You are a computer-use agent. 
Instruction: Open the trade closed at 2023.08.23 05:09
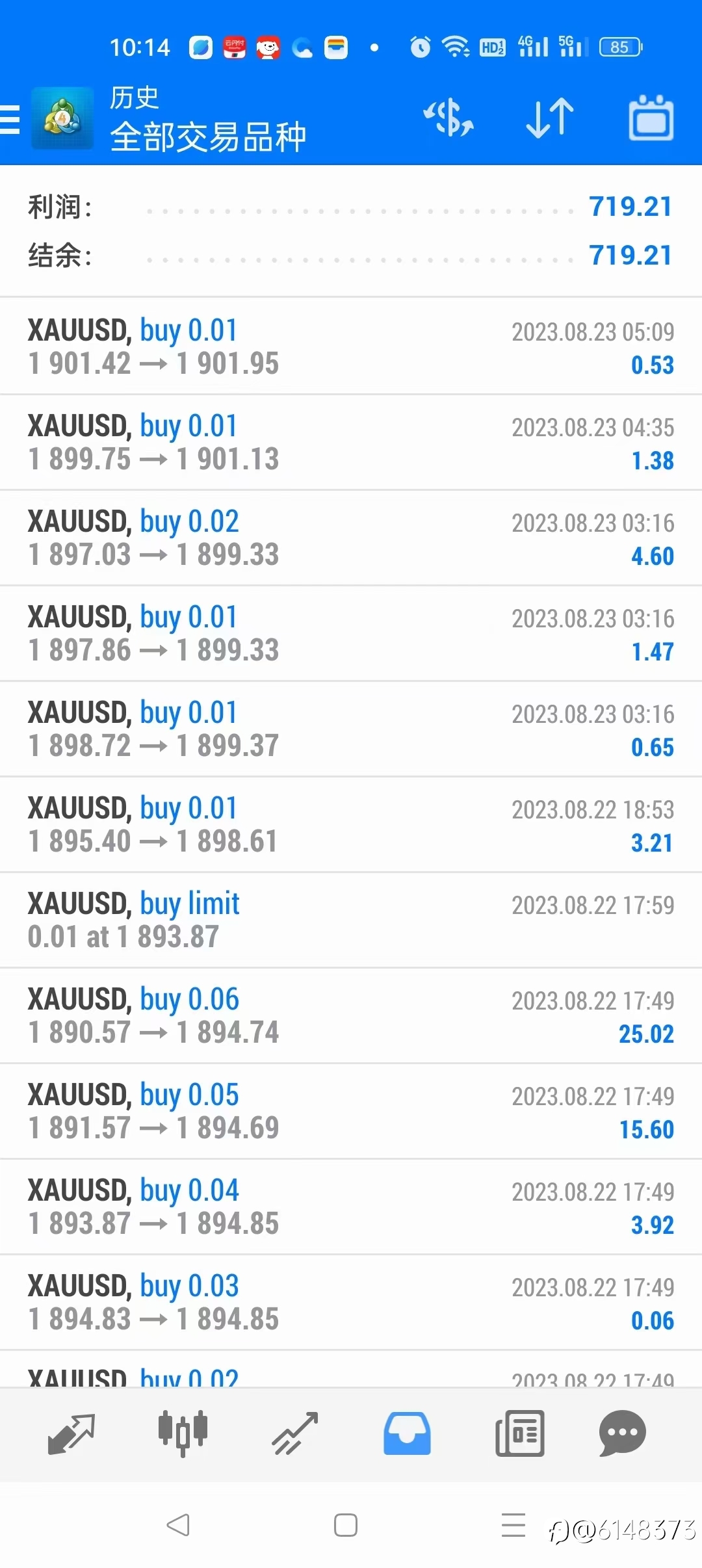coord(351,346)
